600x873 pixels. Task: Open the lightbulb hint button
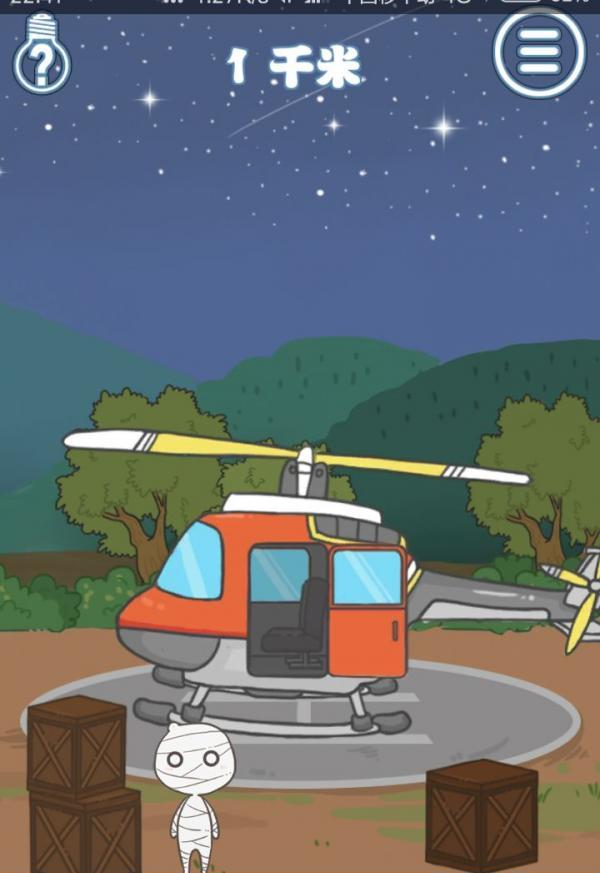(41, 62)
